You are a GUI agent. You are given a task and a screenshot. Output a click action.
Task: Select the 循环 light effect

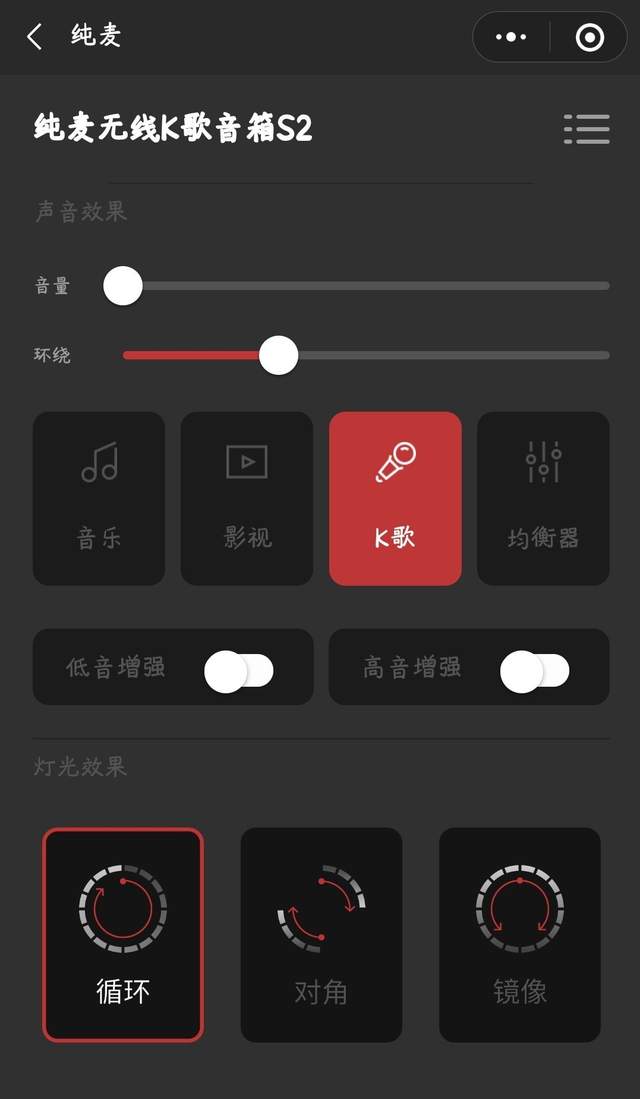coord(123,934)
